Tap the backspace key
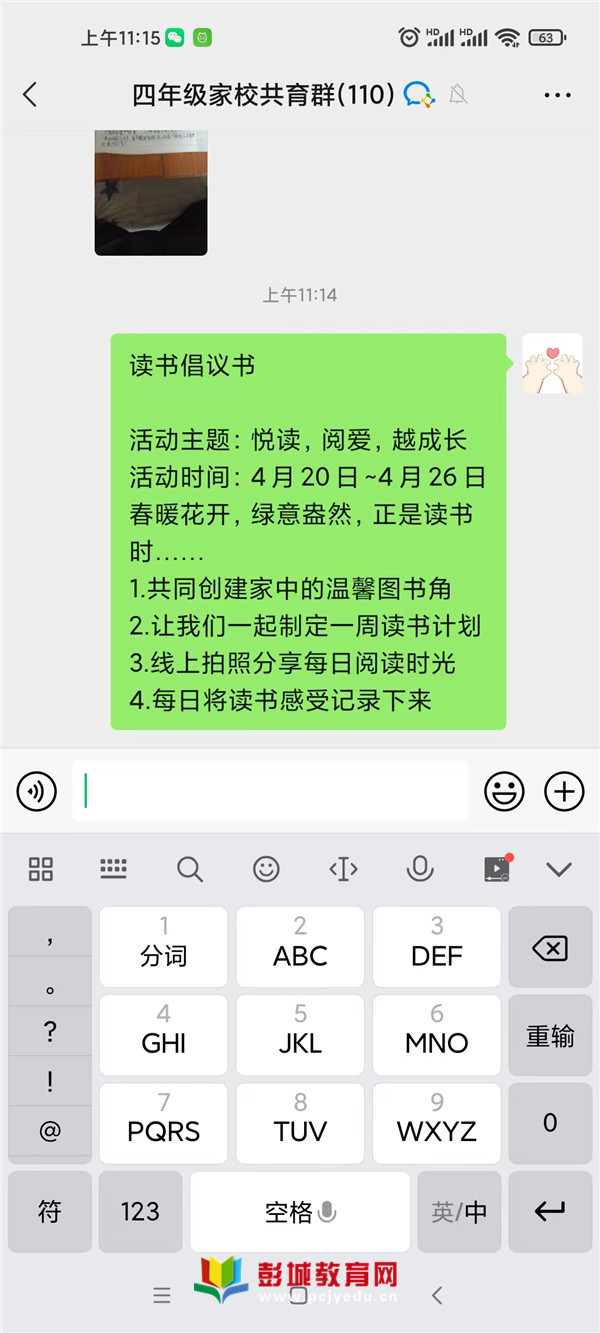 point(550,948)
